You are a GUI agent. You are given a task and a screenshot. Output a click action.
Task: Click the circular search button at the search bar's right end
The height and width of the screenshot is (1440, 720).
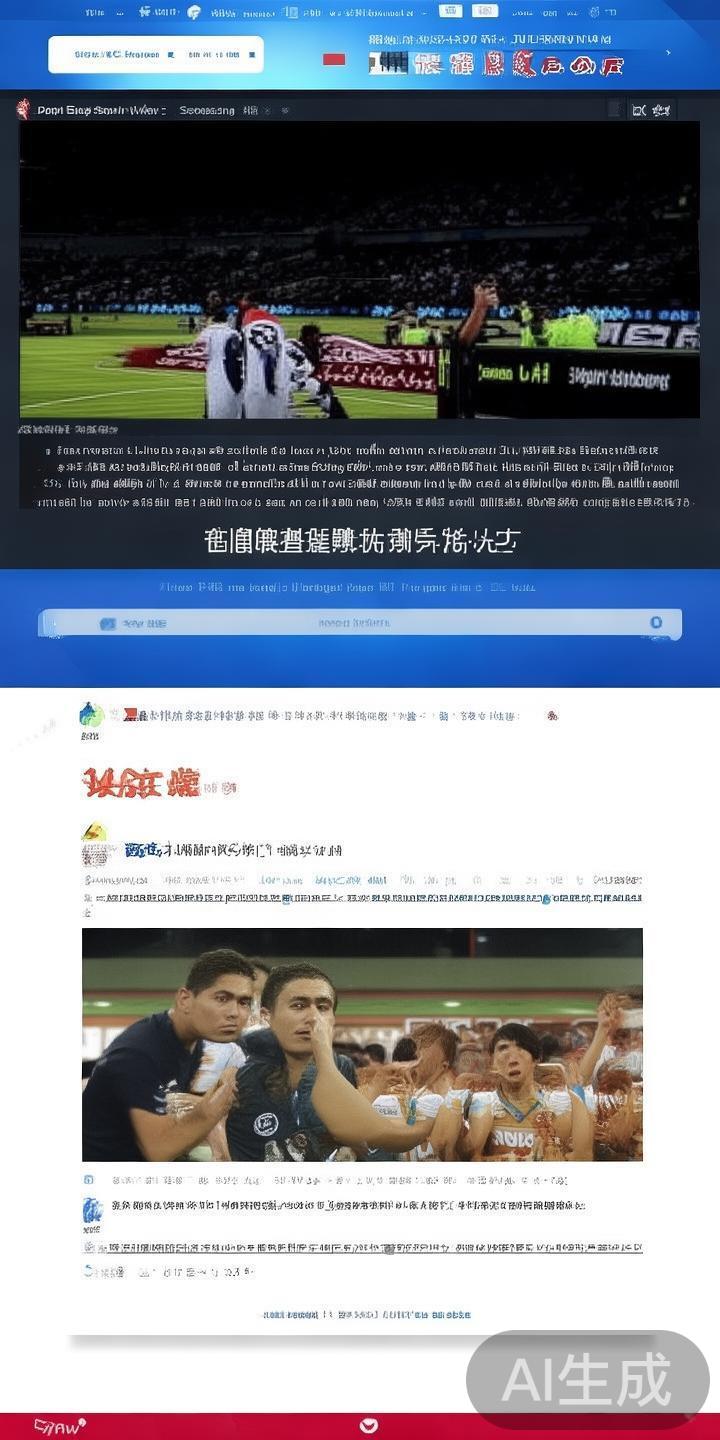tap(657, 622)
